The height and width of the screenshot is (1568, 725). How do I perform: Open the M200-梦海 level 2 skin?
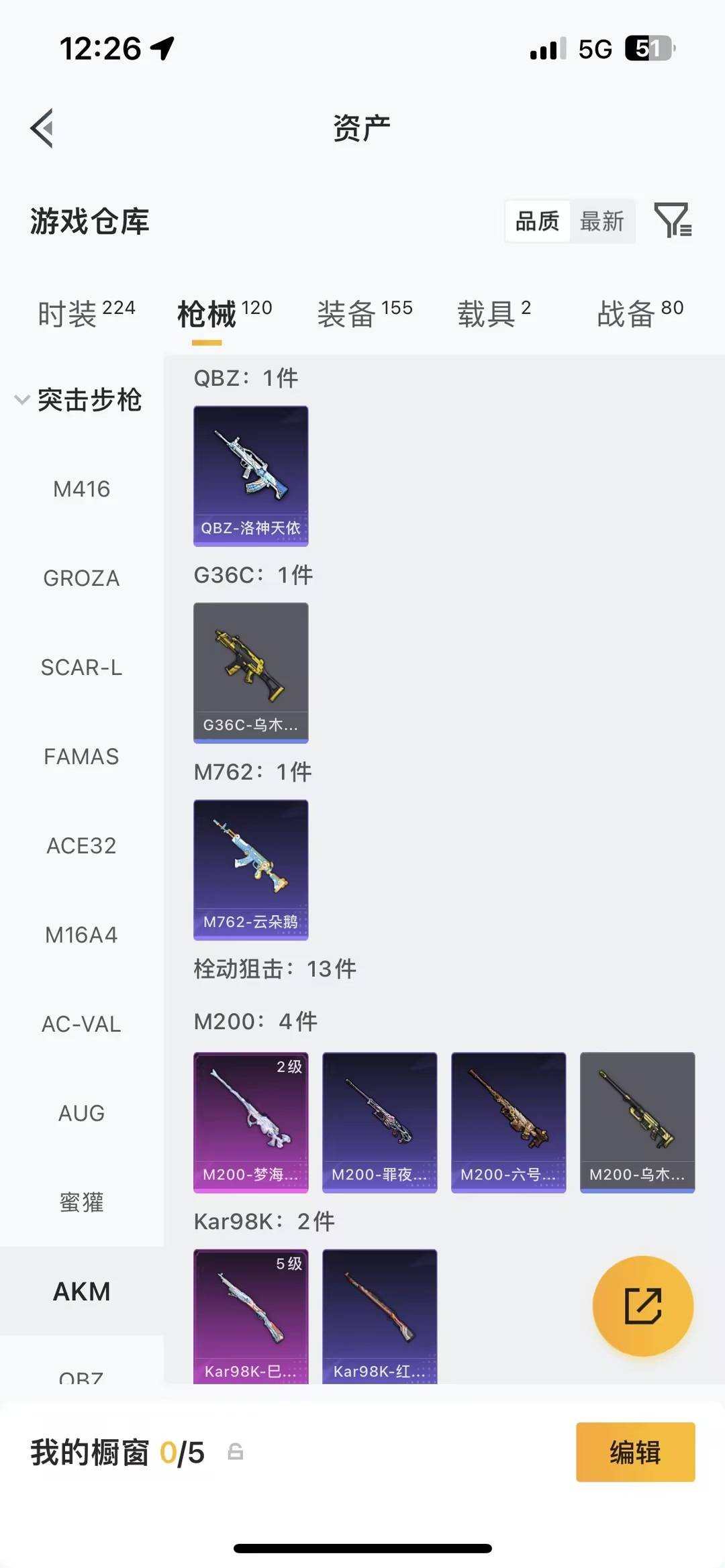(x=250, y=1122)
